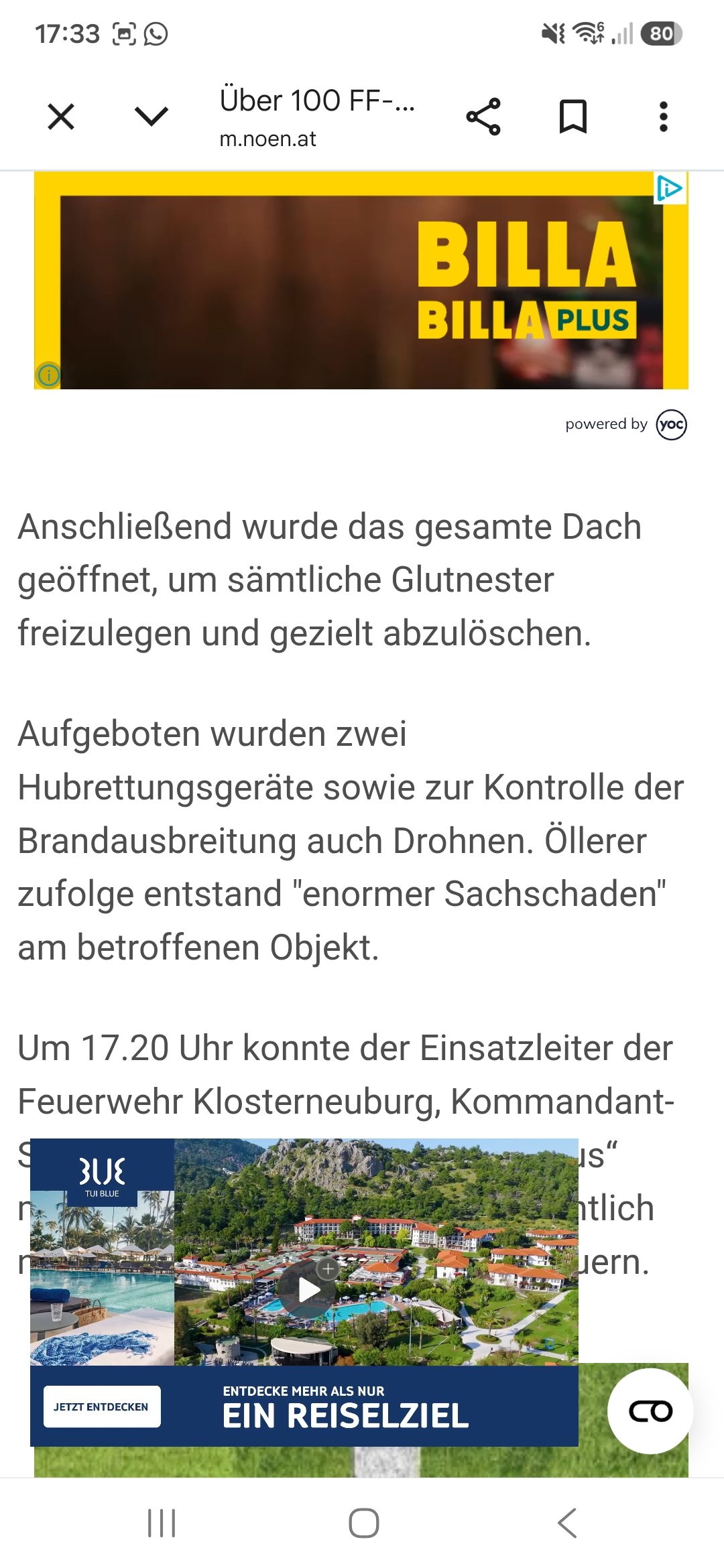Open recent apps from navigation bar
Image resolution: width=724 pixels, height=1568 pixels.
(x=162, y=1522)
